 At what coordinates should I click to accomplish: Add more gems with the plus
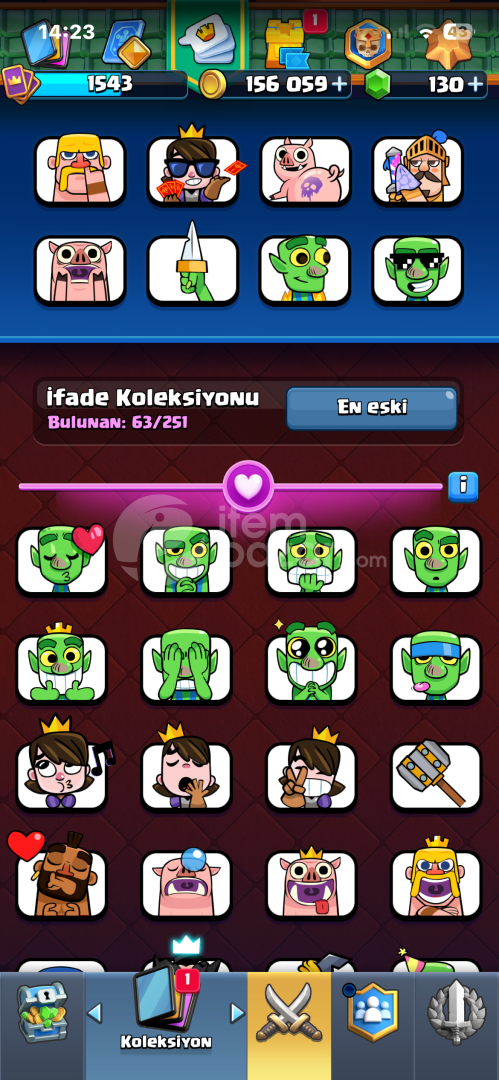[x=476, y=85]
